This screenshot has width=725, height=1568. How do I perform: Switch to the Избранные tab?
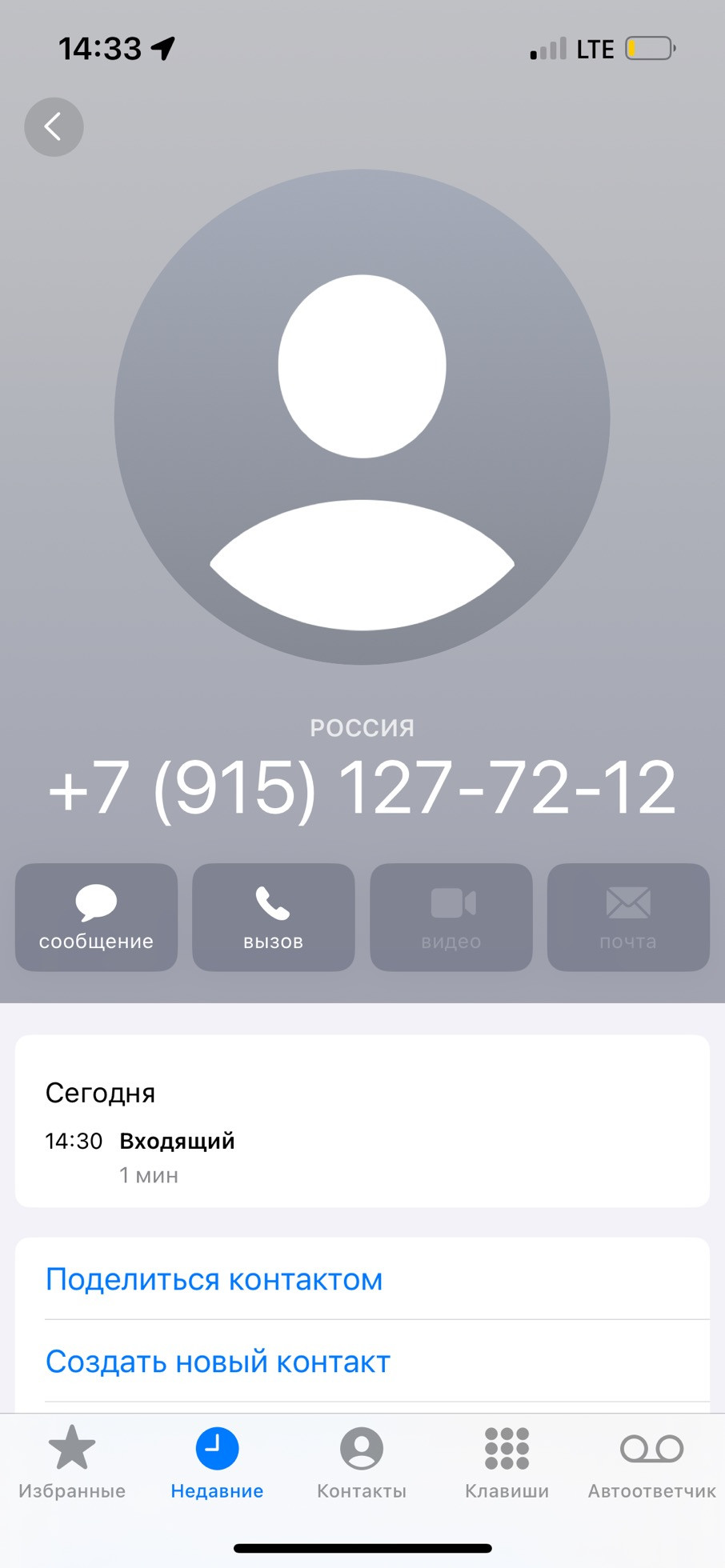(x=72, y=1463)
